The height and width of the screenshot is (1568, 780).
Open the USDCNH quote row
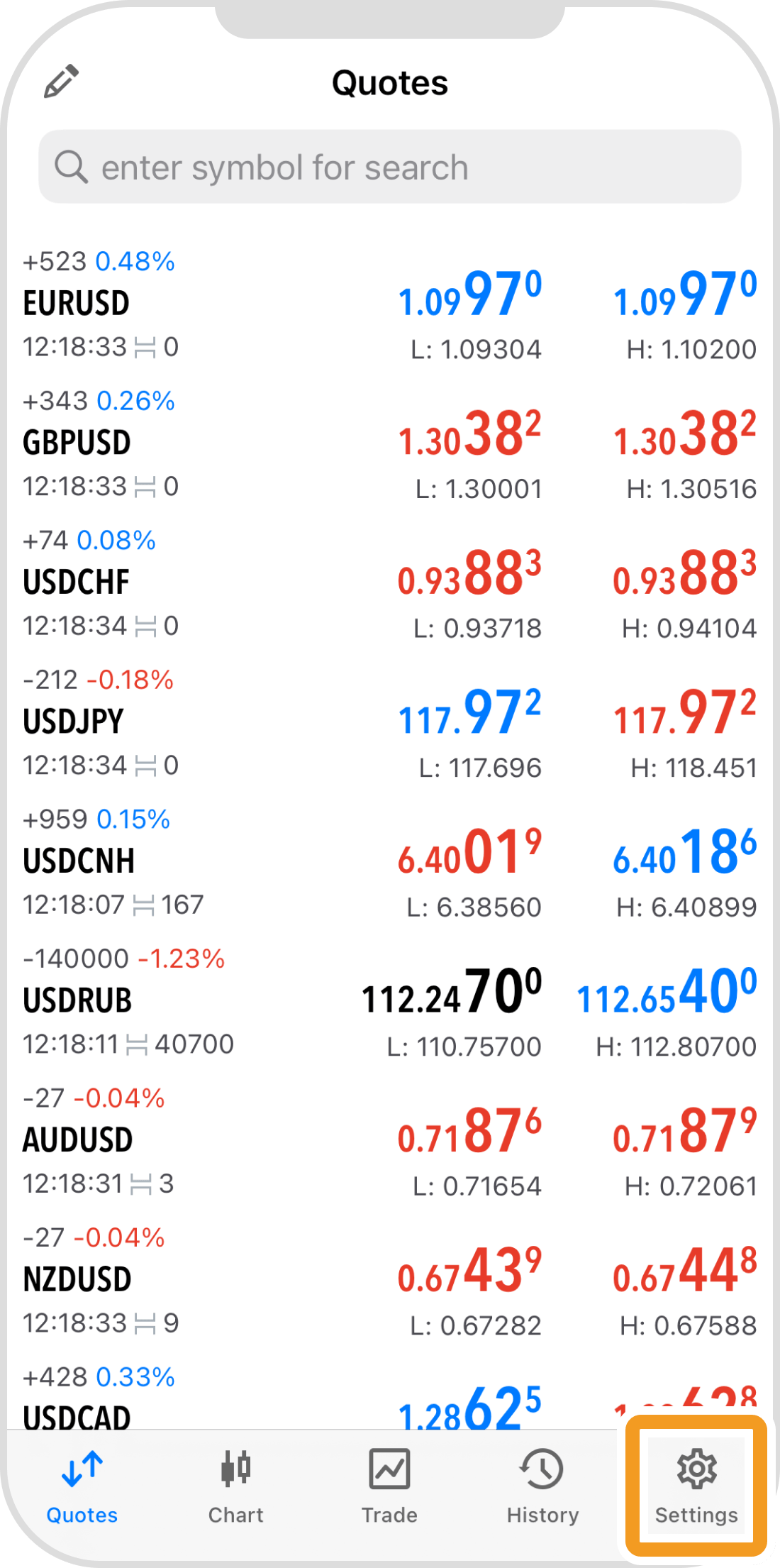coord(390,861)
